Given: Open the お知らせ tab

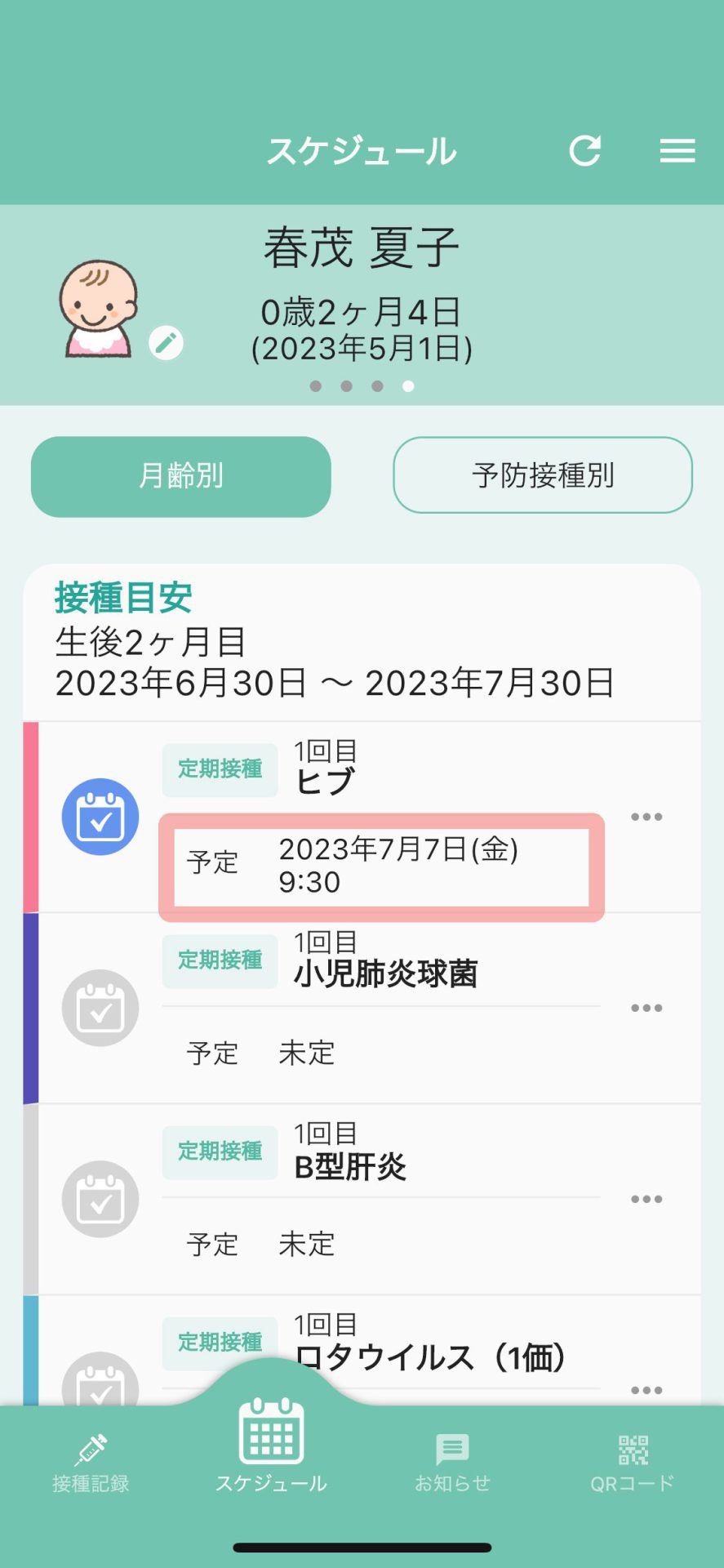Looking at the screenshot, I should coord(452,1463).
